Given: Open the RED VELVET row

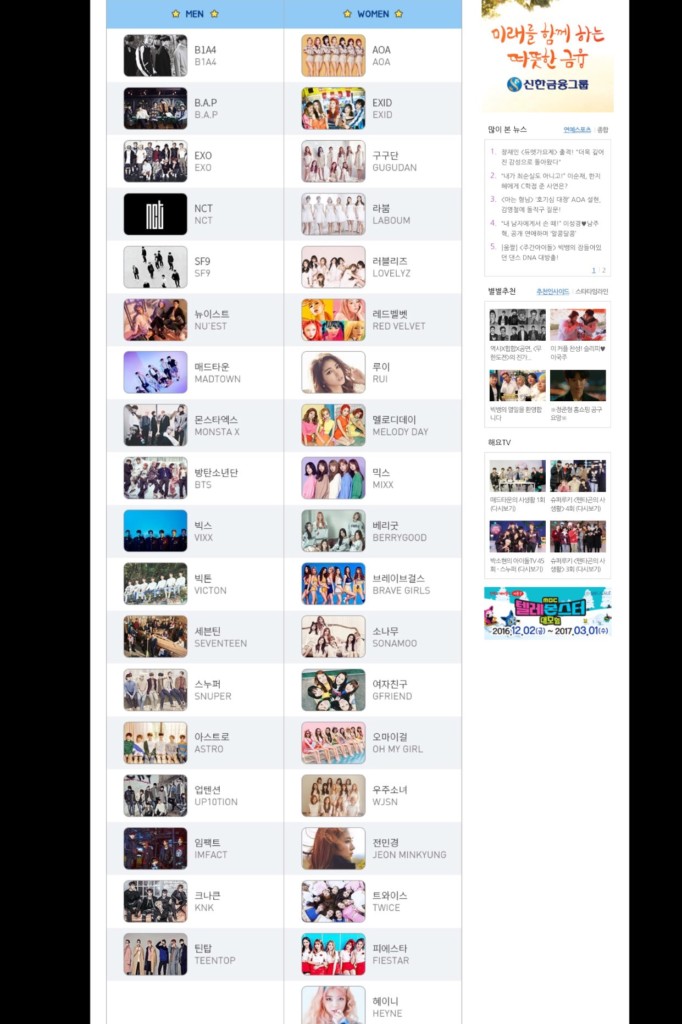Looking at the screenshot, I should (x=398, y=320).
